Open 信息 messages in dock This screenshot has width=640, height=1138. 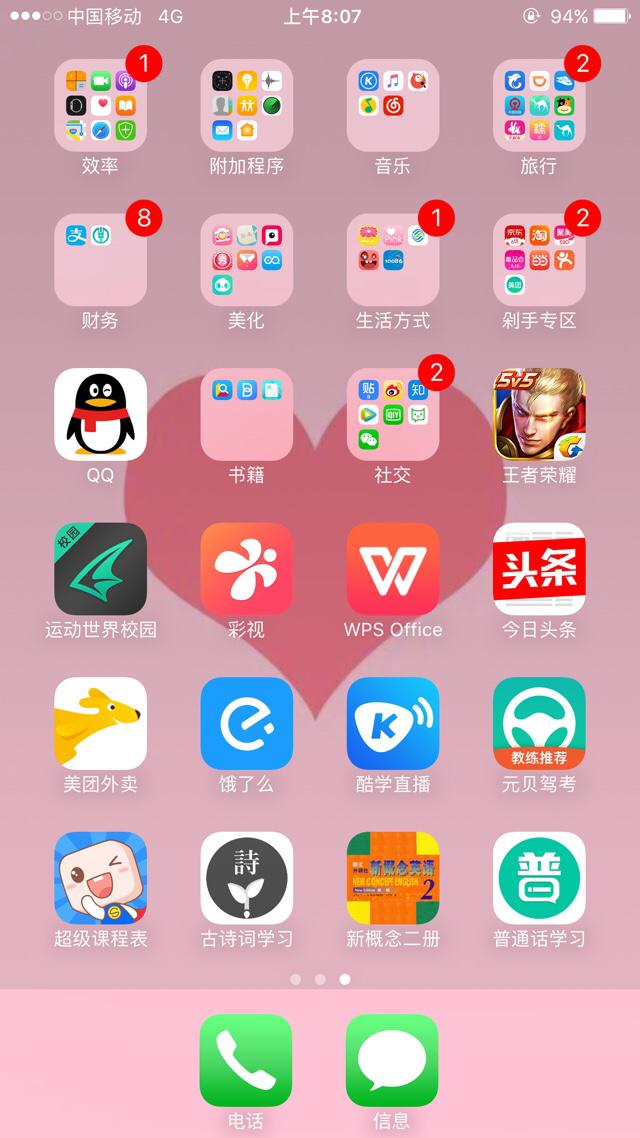tap(392, 1060)
